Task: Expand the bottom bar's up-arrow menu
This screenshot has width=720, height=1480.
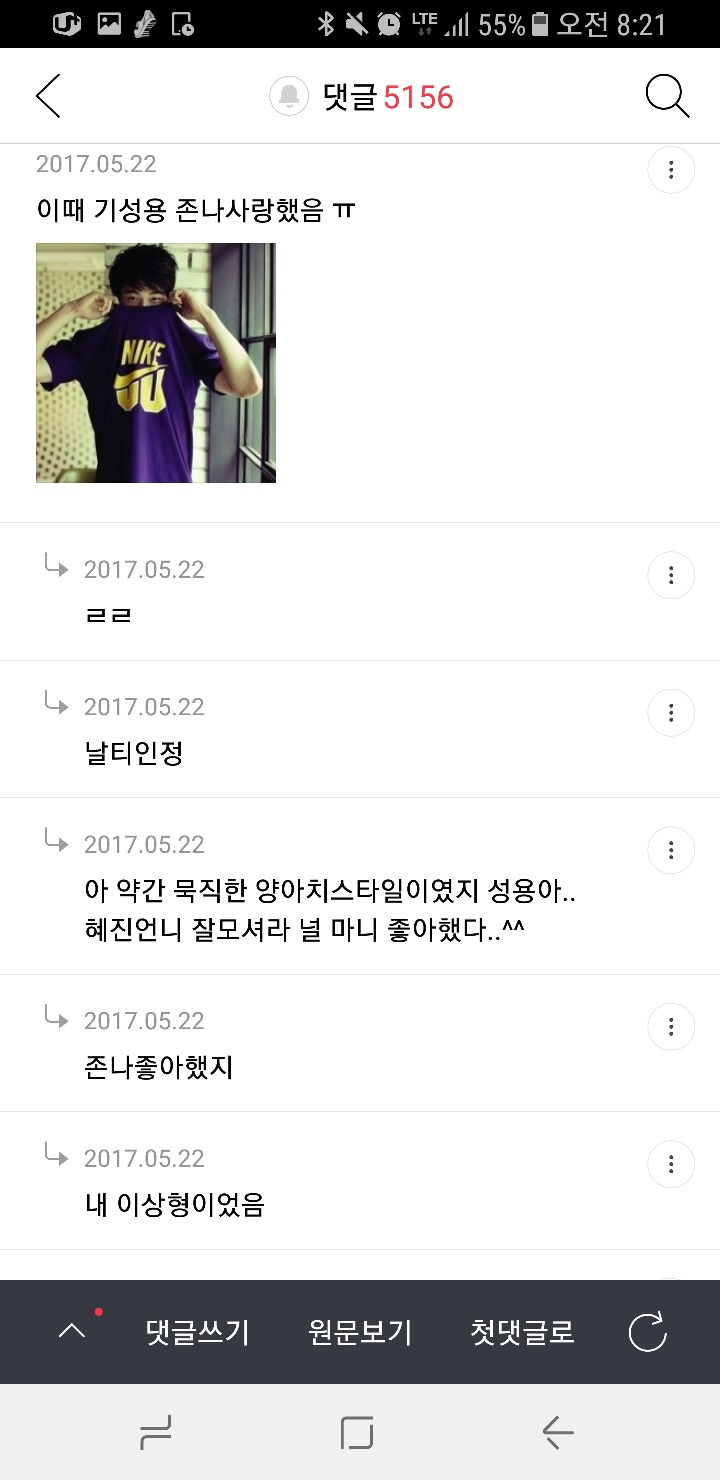Action: coord(72,1331)
